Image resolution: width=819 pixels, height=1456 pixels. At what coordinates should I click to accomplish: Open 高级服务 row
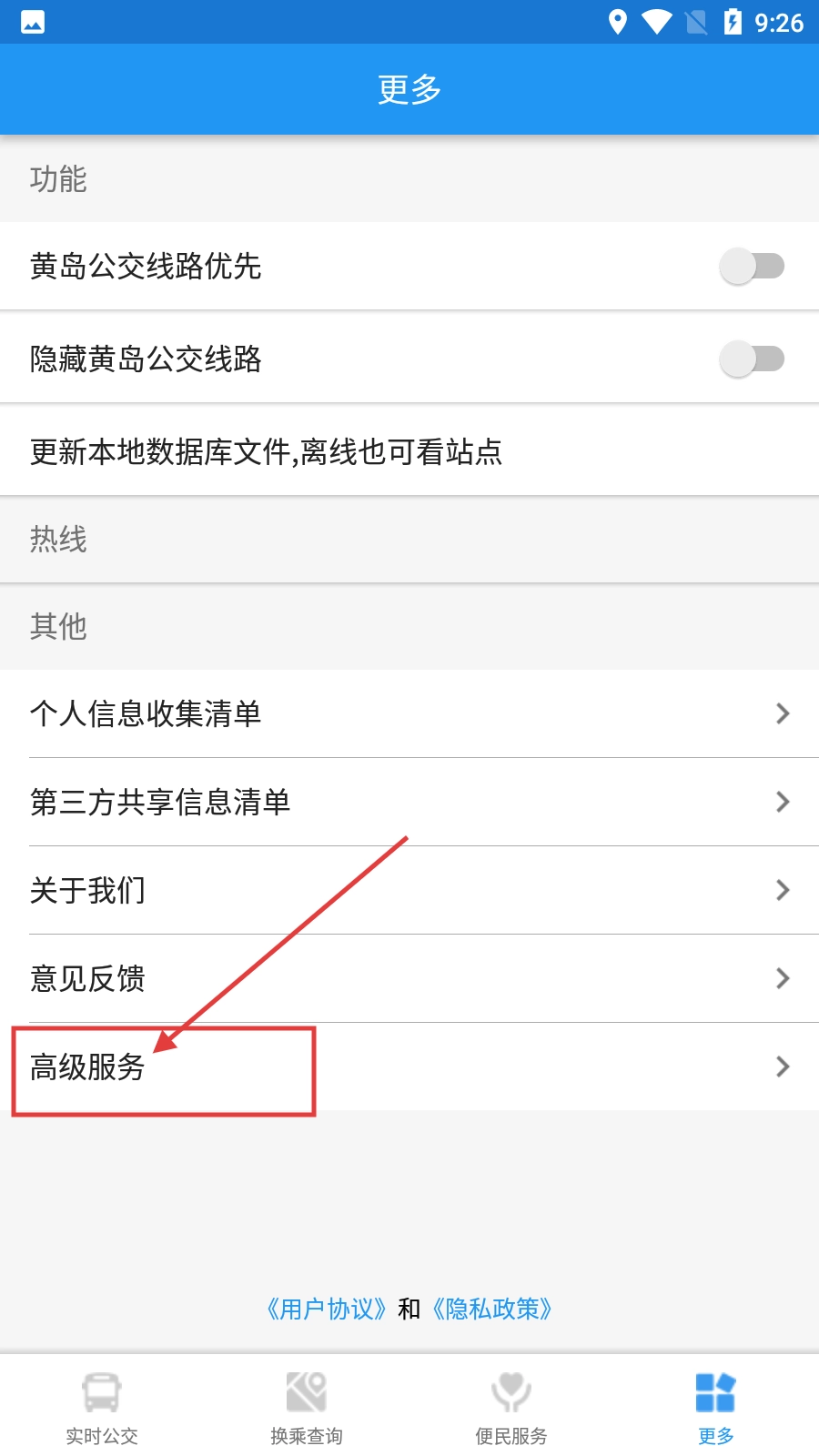(409, 1067)
